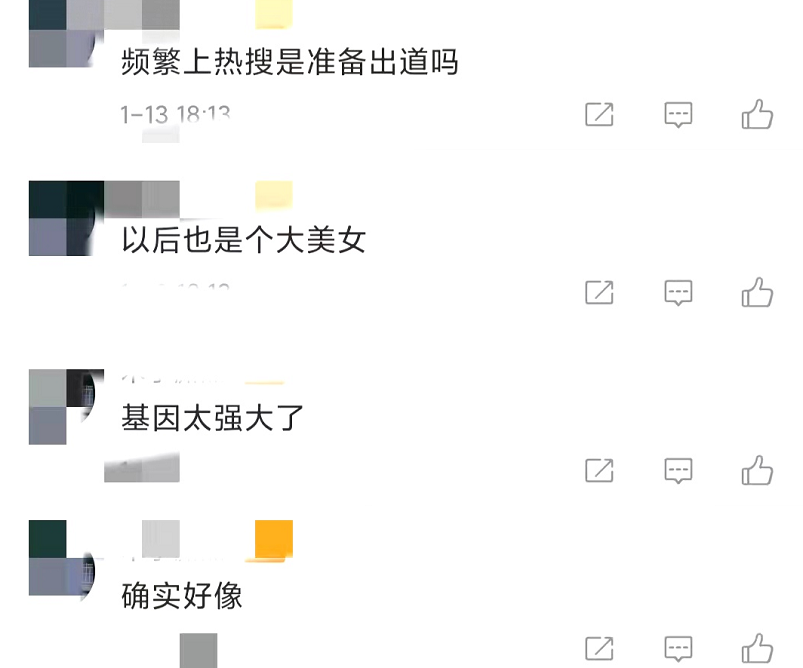Reply to the comment "以后也是个大美女"
Viewport: 803px width, 668px height.
[678, 293]
